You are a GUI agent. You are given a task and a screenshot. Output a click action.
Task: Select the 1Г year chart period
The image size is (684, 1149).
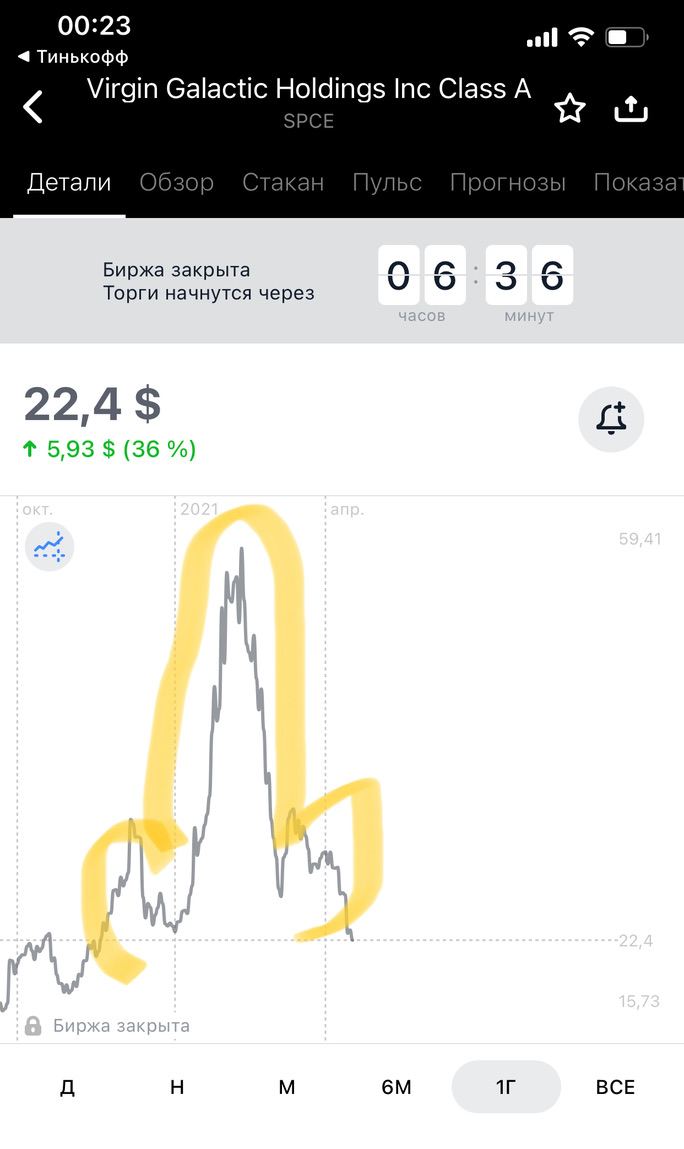[x=506, y=1087]
